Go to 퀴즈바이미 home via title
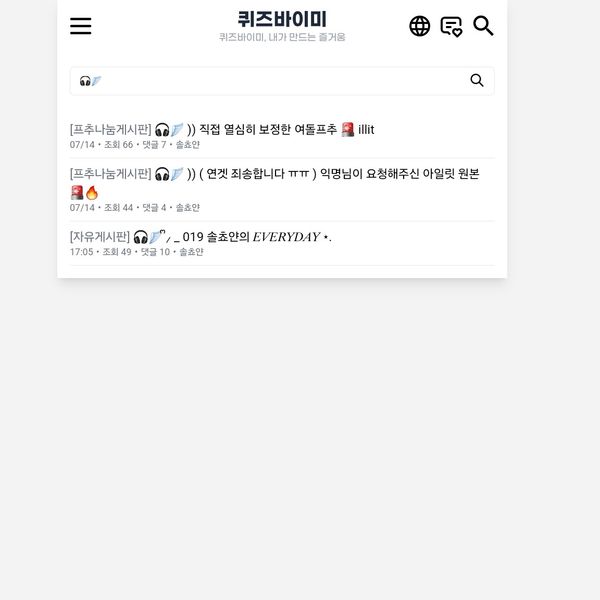Screen dimensions: 600x600 282,20
